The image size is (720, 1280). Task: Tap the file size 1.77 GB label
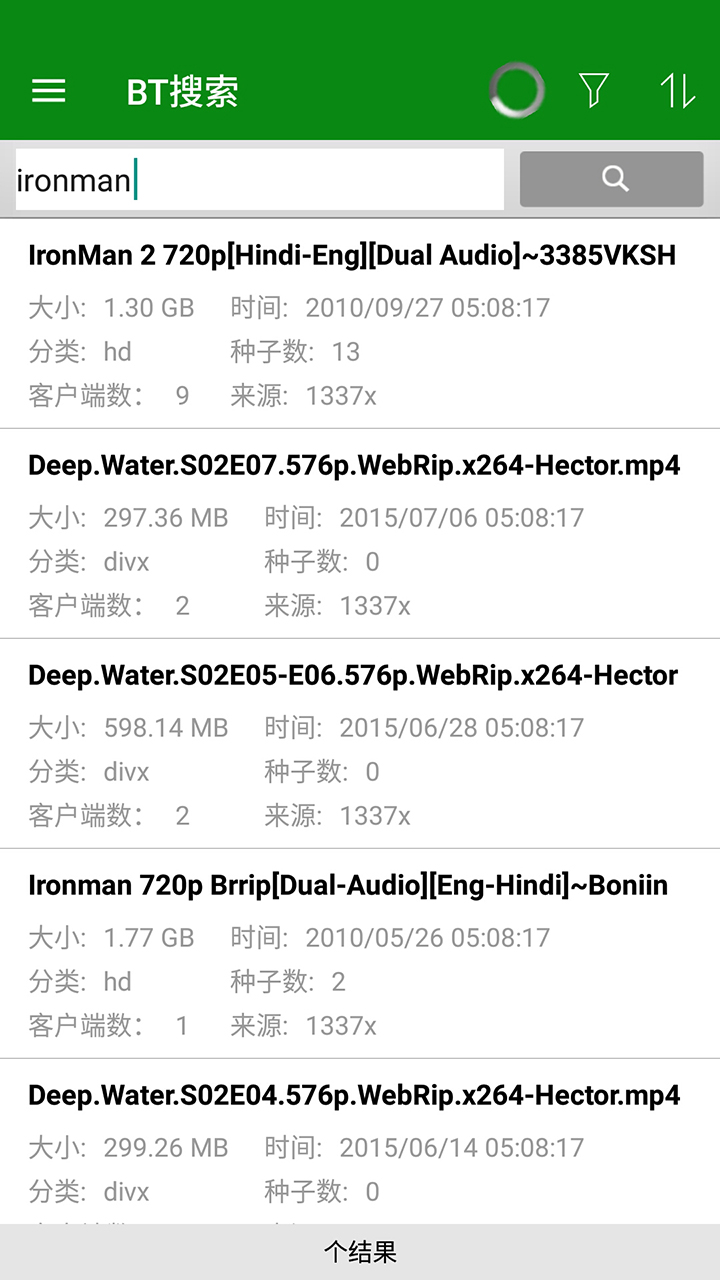click(x=150, y=938)
